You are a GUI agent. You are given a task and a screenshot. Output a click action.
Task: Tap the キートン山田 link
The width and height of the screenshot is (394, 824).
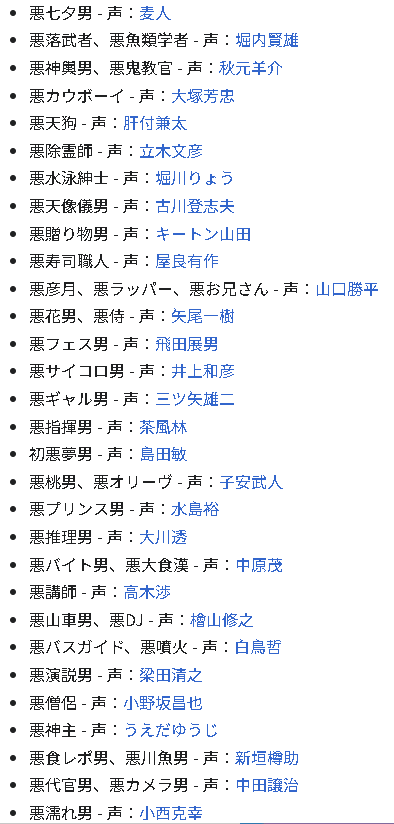(x=203, y=234)
